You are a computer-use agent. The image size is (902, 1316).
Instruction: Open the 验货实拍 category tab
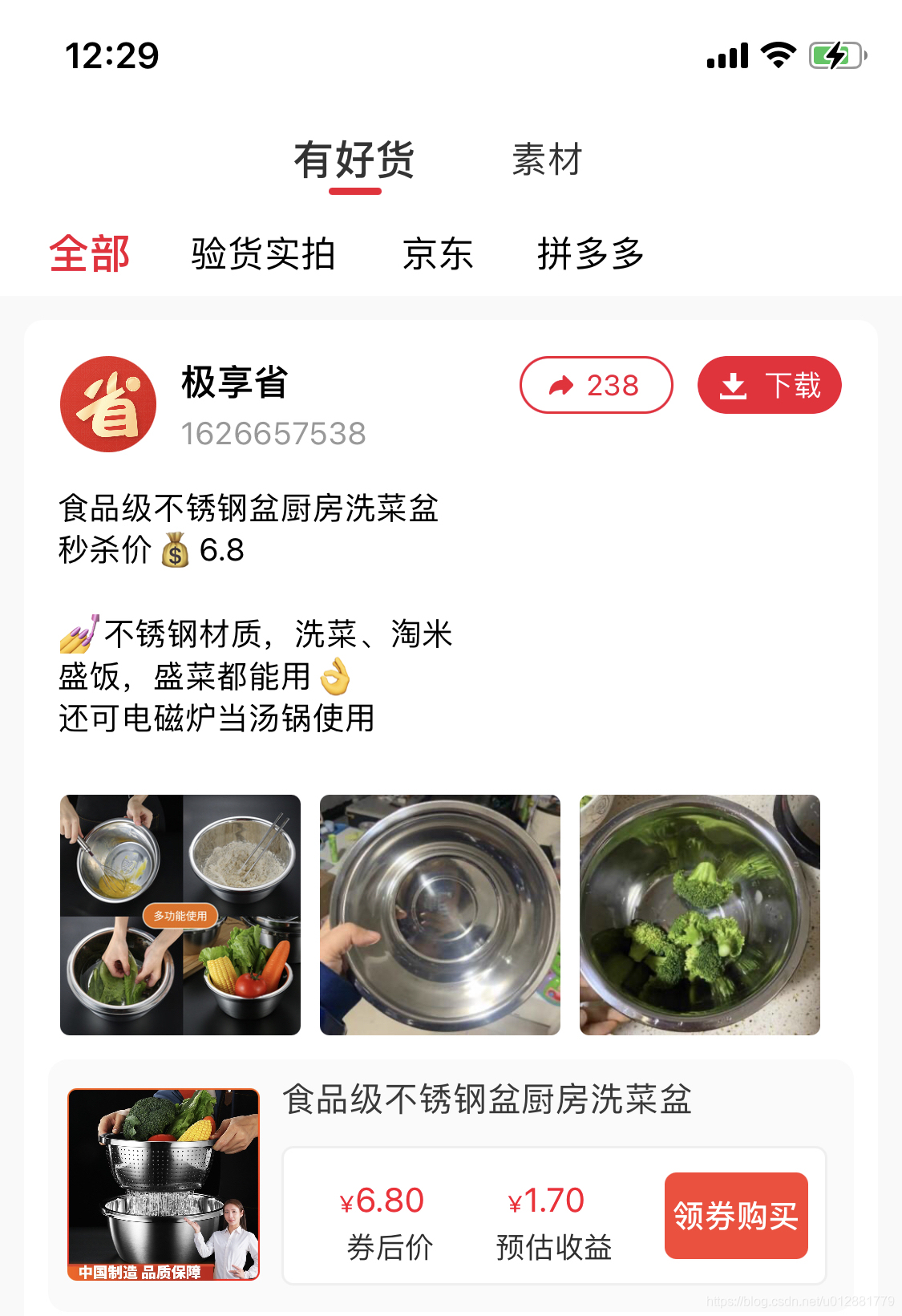pos(262,253)
